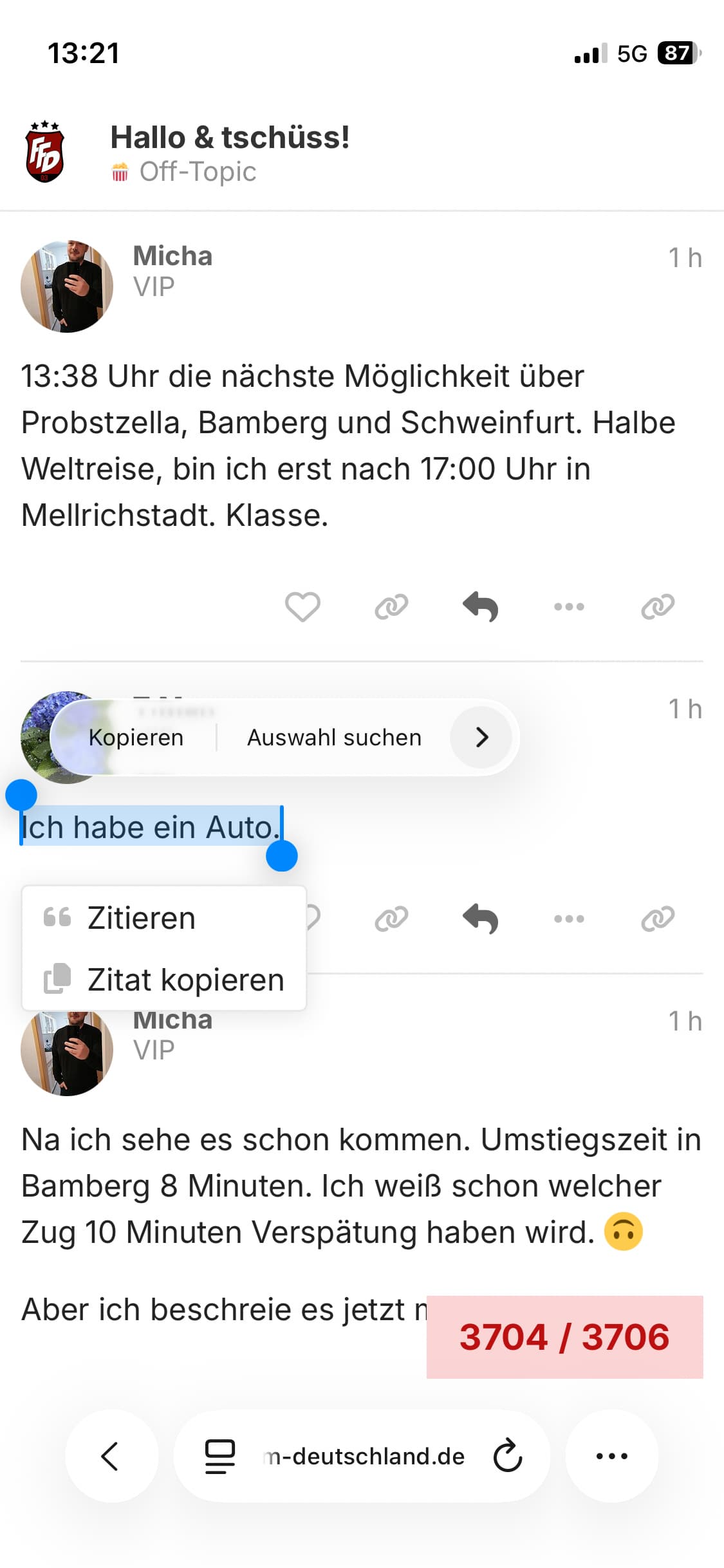This screenshot has height=1568, width=724.
Task: Open the browser's three-dot menu
Action: [611, 1456]
